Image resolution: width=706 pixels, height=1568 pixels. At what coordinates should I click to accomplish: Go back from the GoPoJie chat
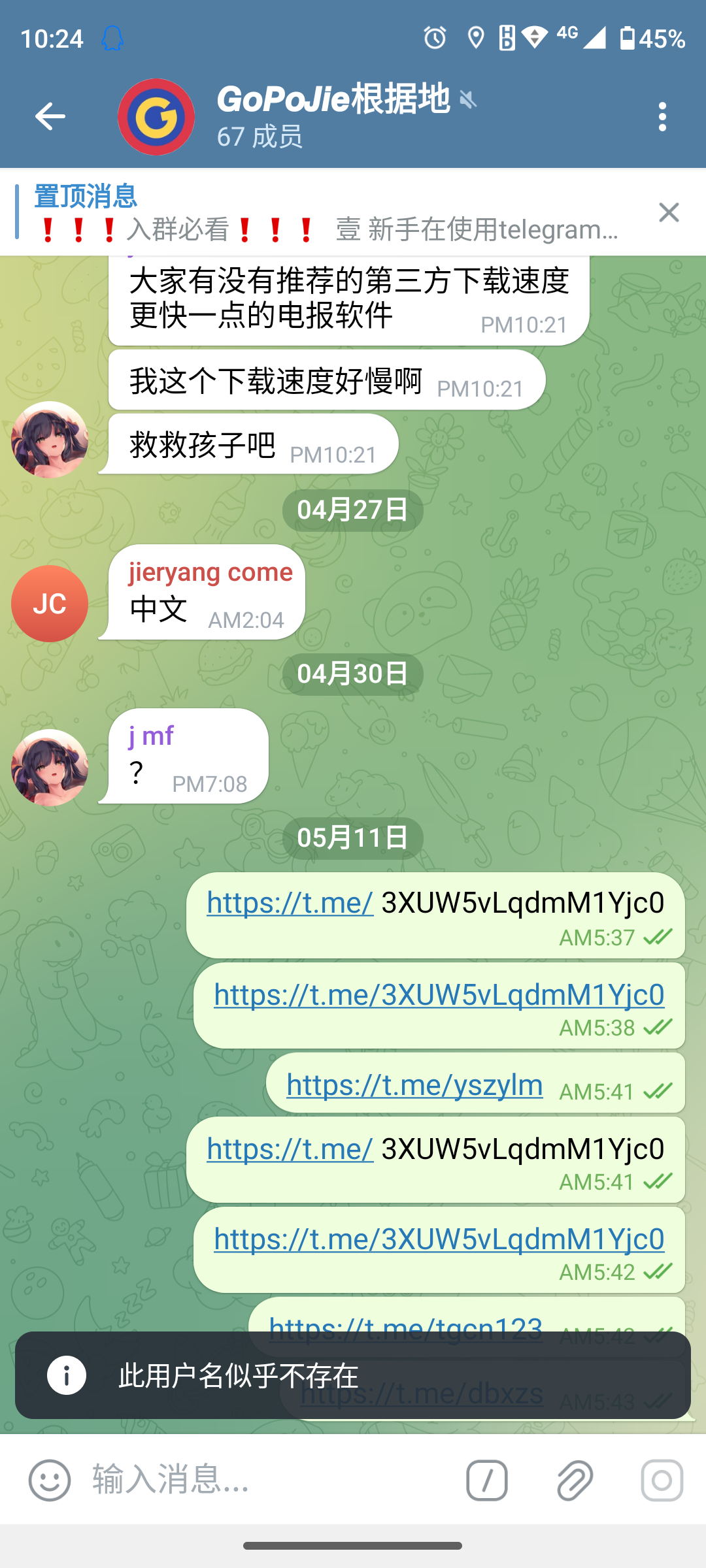coord(50,117)
